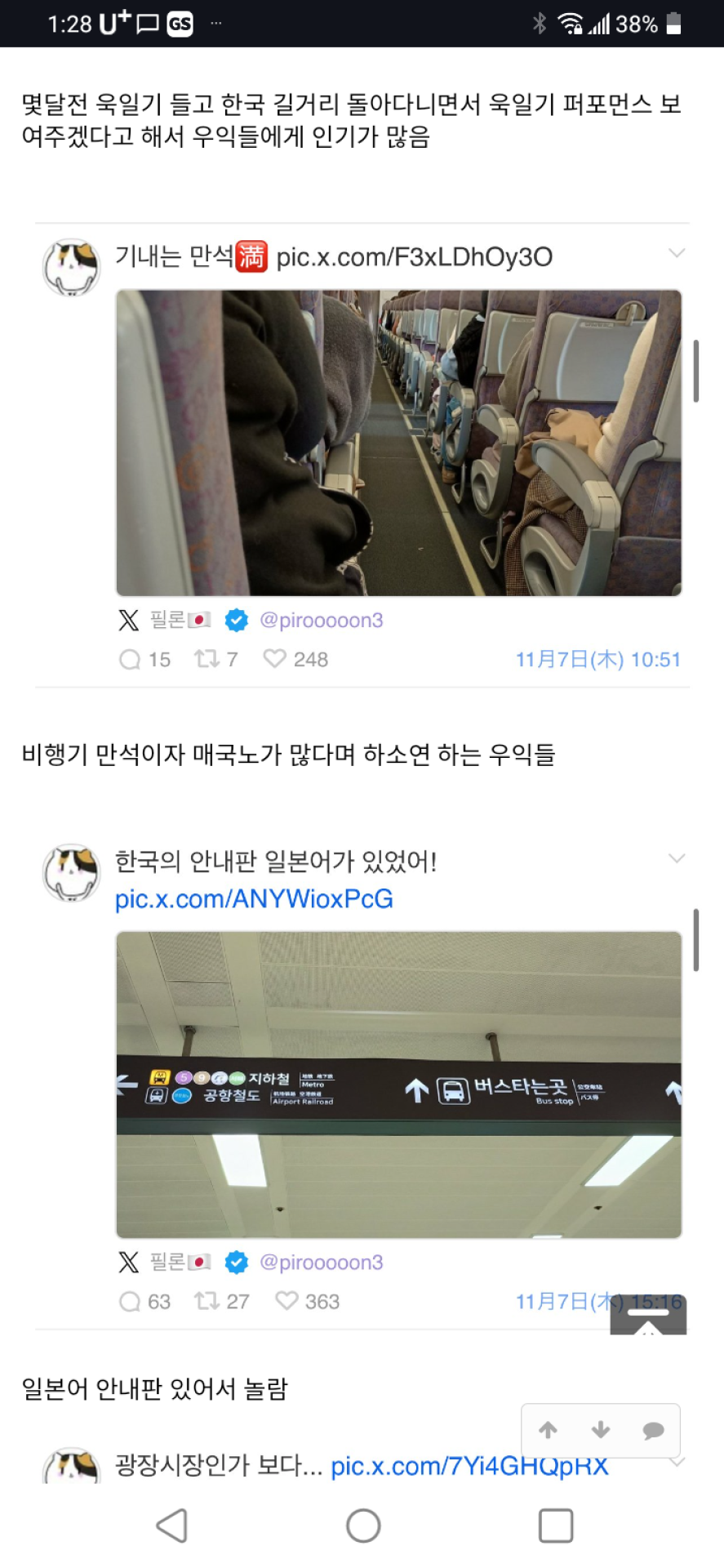View the Korean subway signboard photo
This screenshot has height=1568, width=724.
[398, 1084]
